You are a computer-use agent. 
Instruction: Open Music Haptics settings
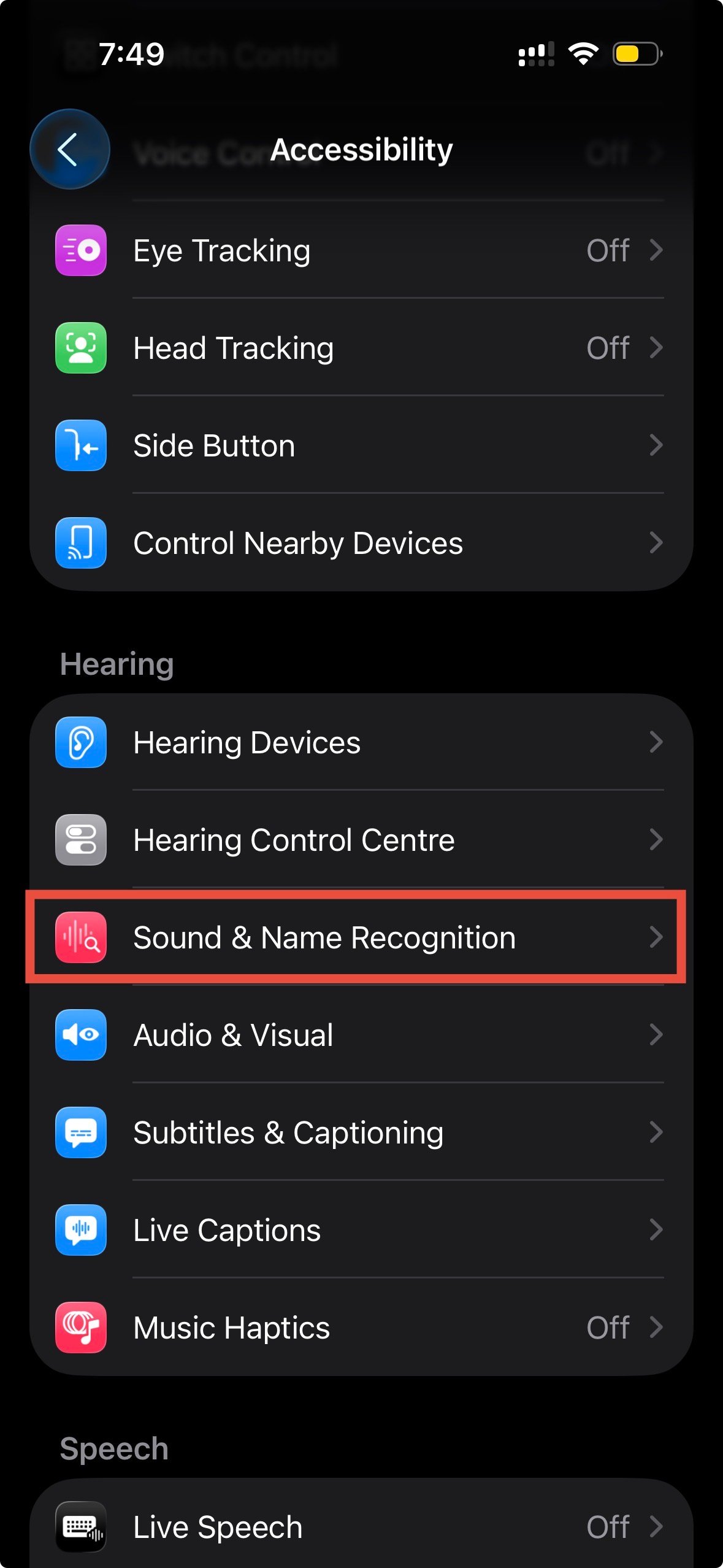[x=361, y=1328]
